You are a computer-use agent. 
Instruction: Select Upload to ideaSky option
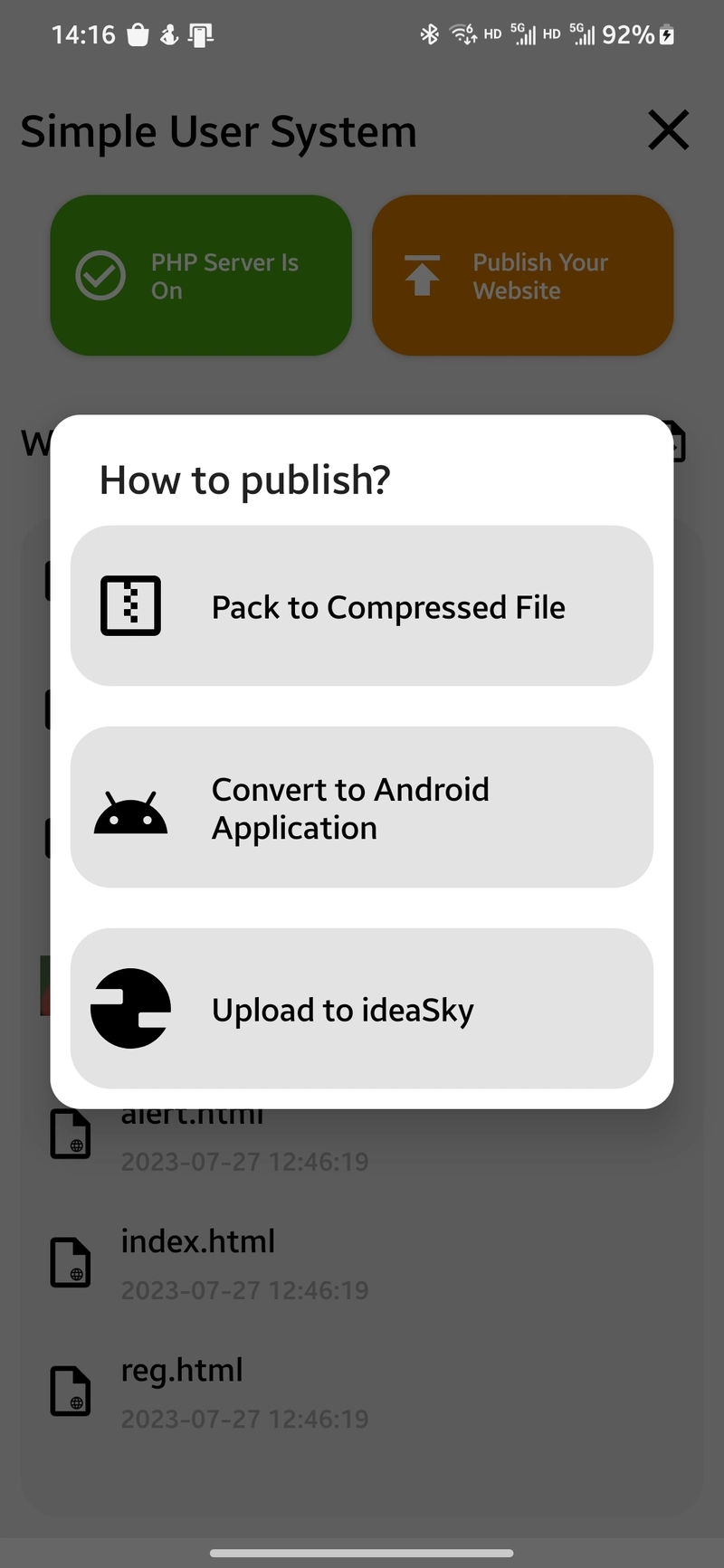click(362, 1008)
